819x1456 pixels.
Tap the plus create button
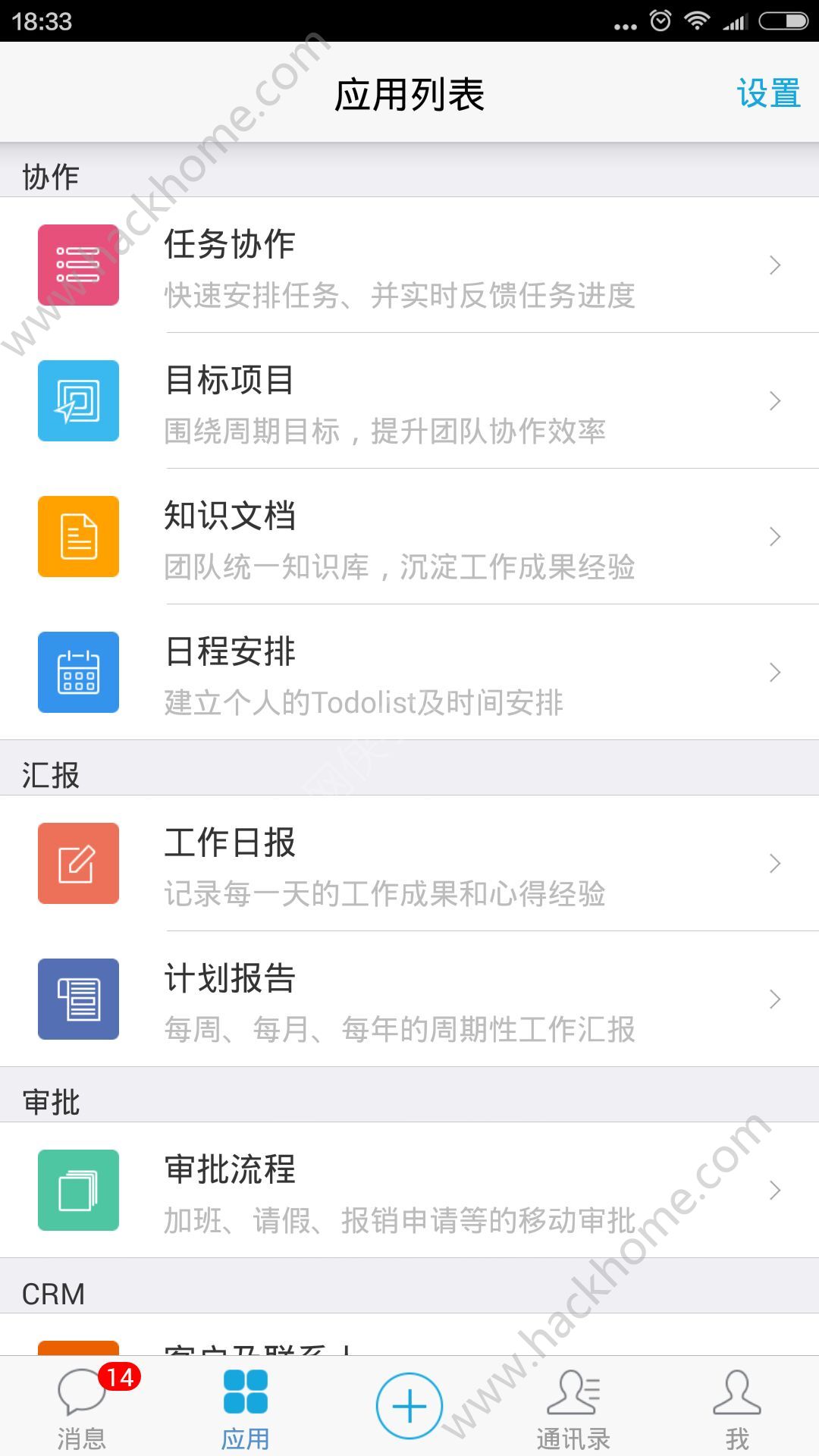pos(409,1406)
